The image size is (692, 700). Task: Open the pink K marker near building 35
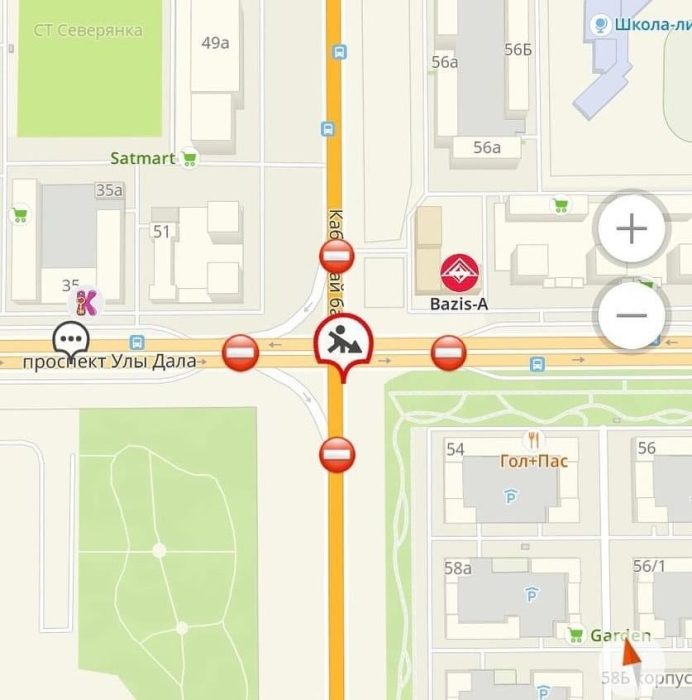[87, 303]
